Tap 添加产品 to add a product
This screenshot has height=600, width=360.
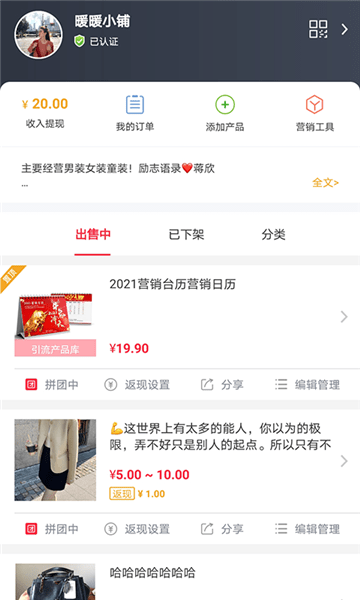225,113
